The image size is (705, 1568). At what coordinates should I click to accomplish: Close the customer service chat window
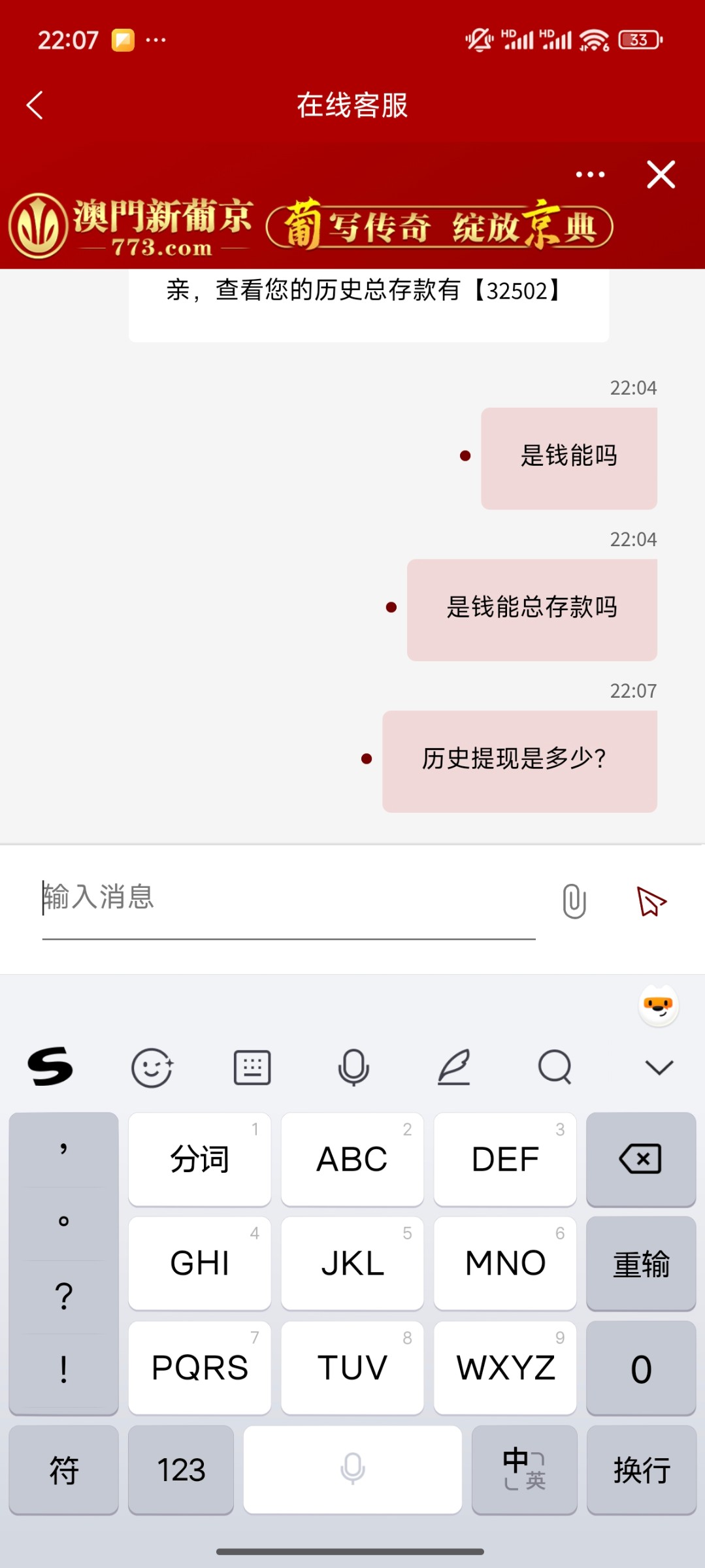[661, 174]
